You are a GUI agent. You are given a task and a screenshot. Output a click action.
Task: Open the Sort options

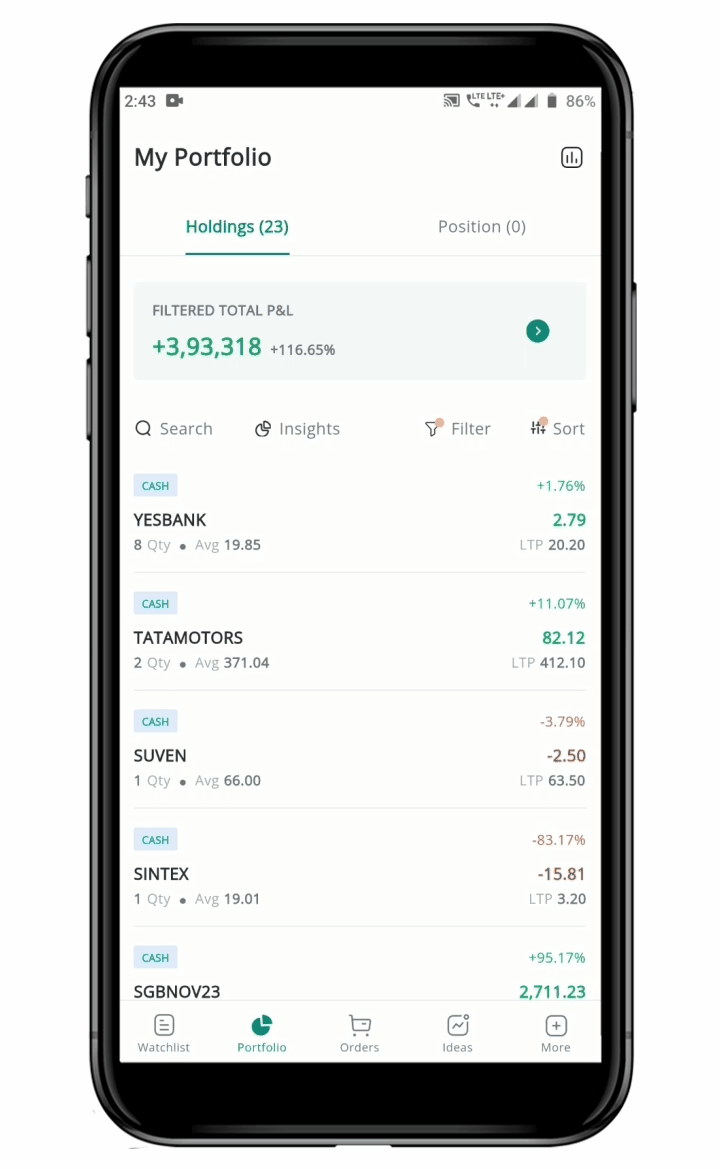(x=558, y=429)
